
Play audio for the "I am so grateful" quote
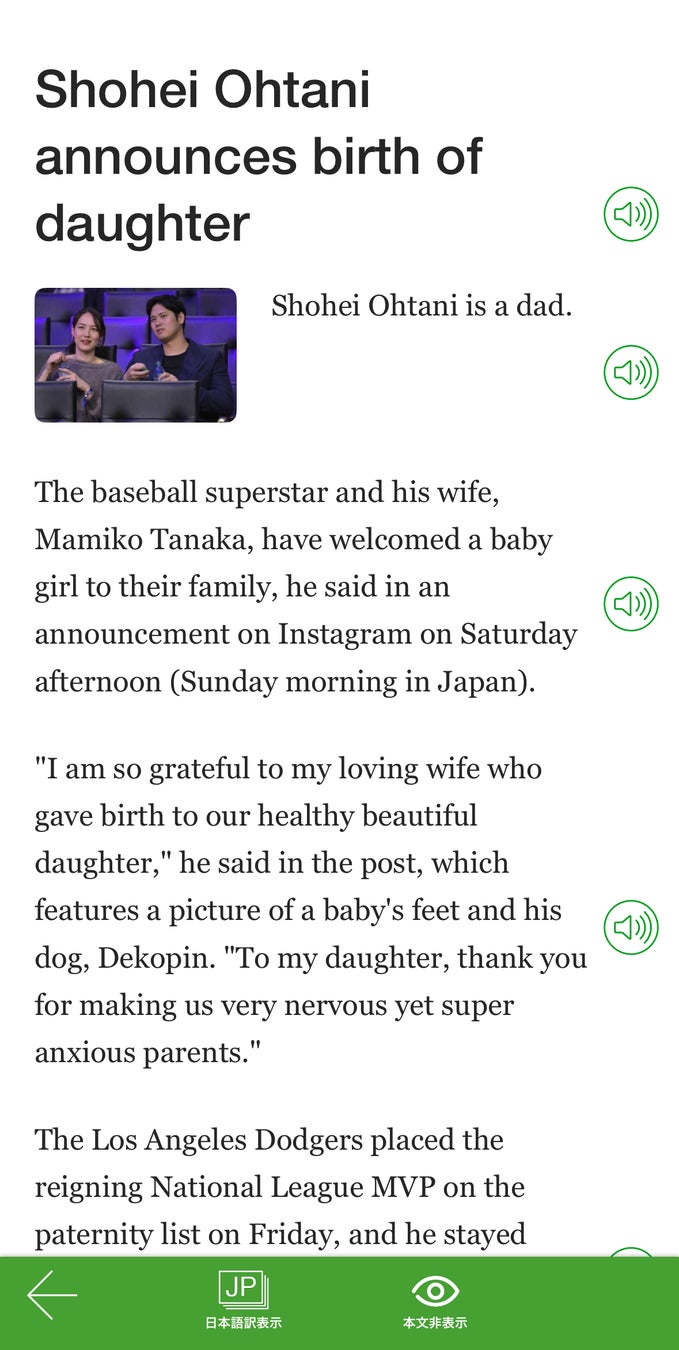(631, 927)
